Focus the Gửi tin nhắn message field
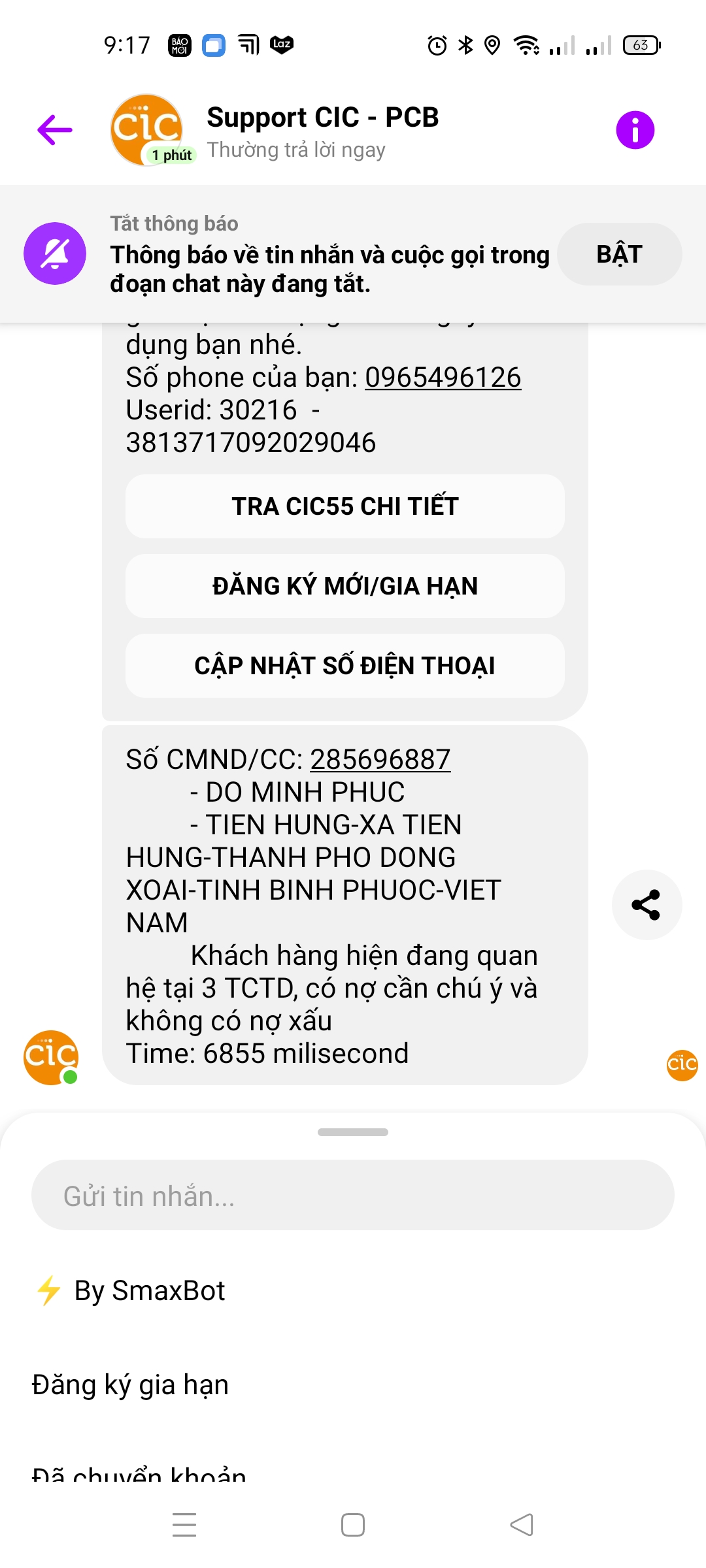Screen dimensions: 706x1568 pyautogui.click(x=353, y=1195)
